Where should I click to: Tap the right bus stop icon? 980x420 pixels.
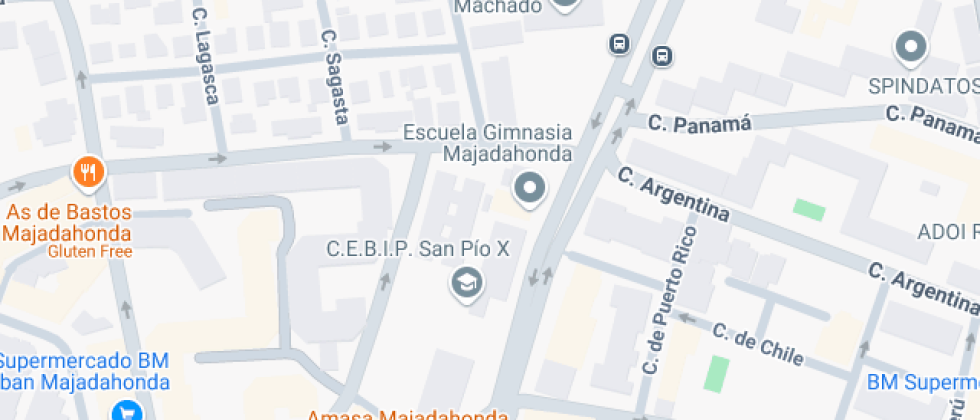click(x=662, y=56)
